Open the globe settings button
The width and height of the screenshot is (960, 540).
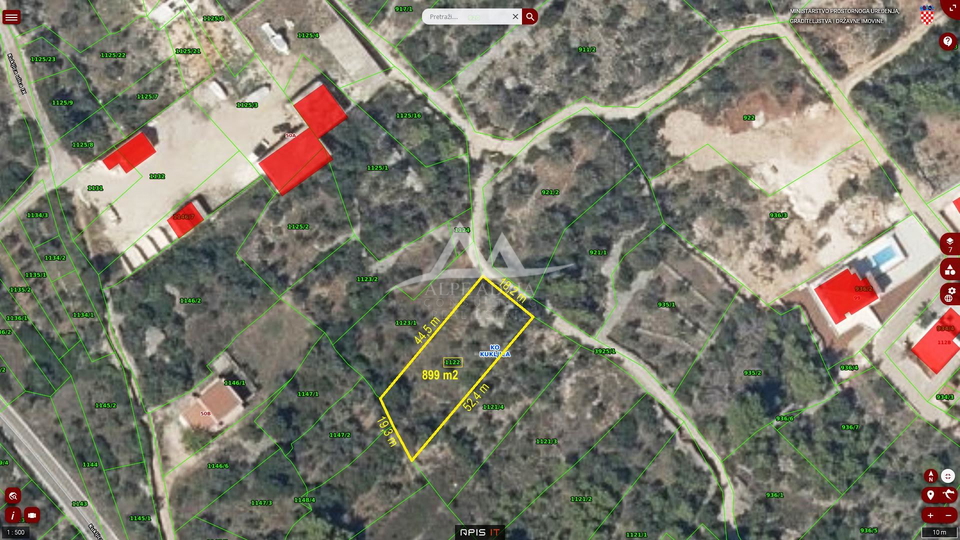click(948, 295)
